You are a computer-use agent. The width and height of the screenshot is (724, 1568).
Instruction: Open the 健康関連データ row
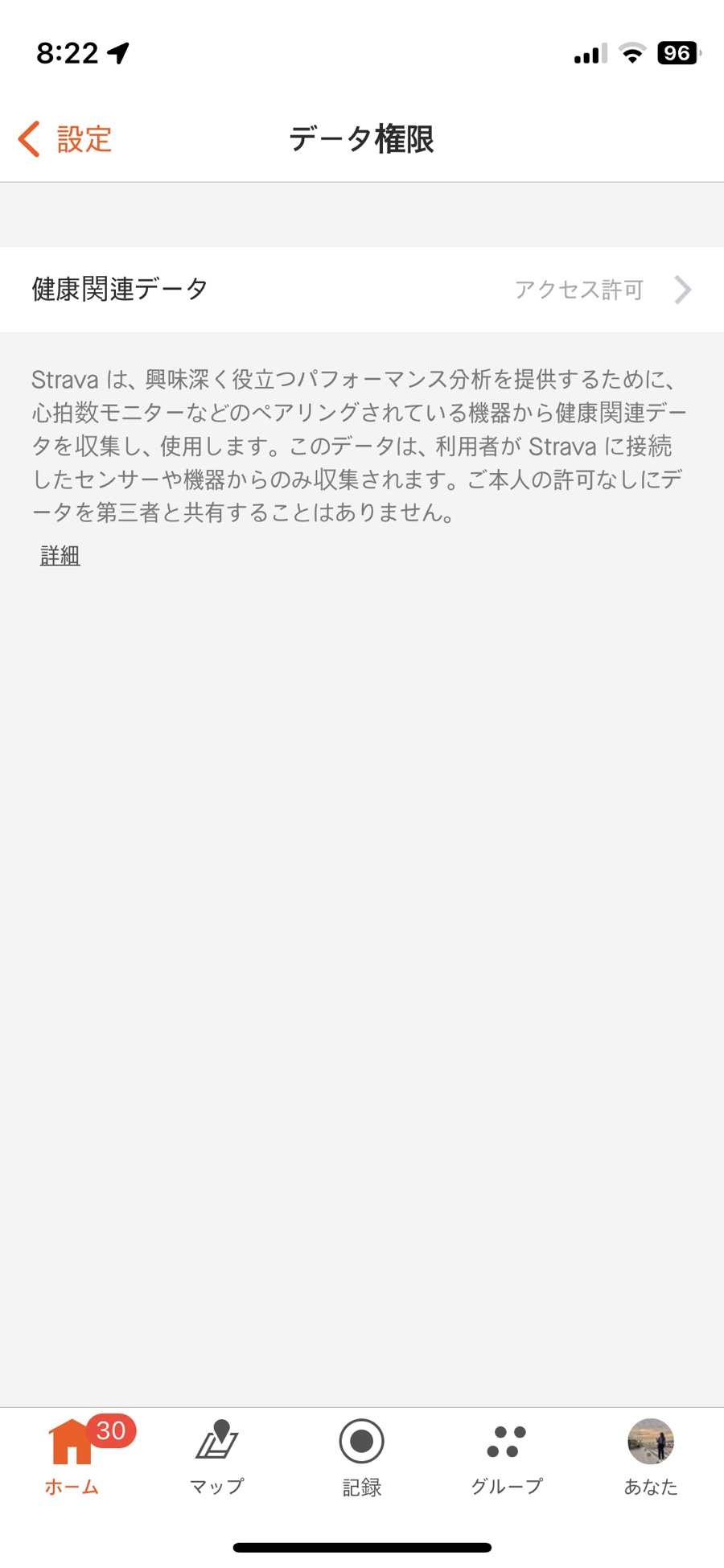coord(362,290)
